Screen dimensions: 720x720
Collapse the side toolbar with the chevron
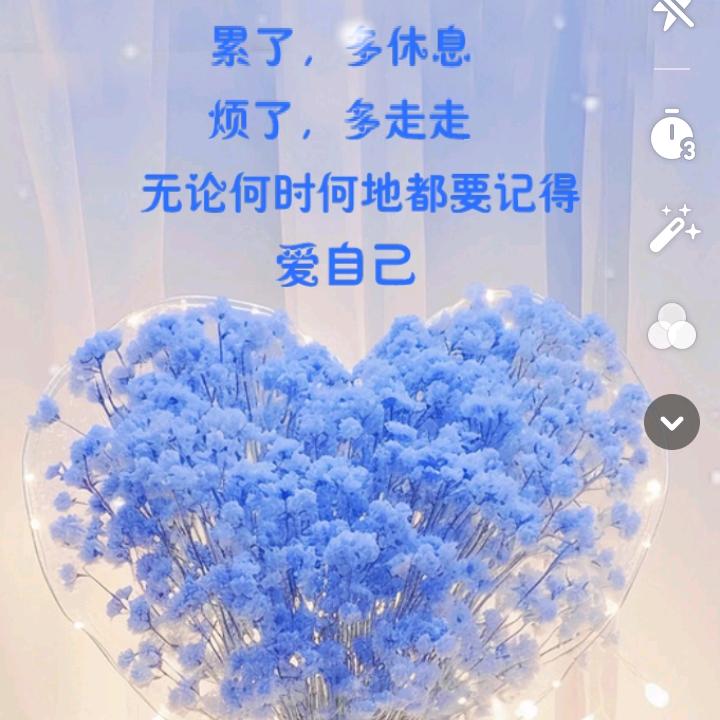[672, 422]
